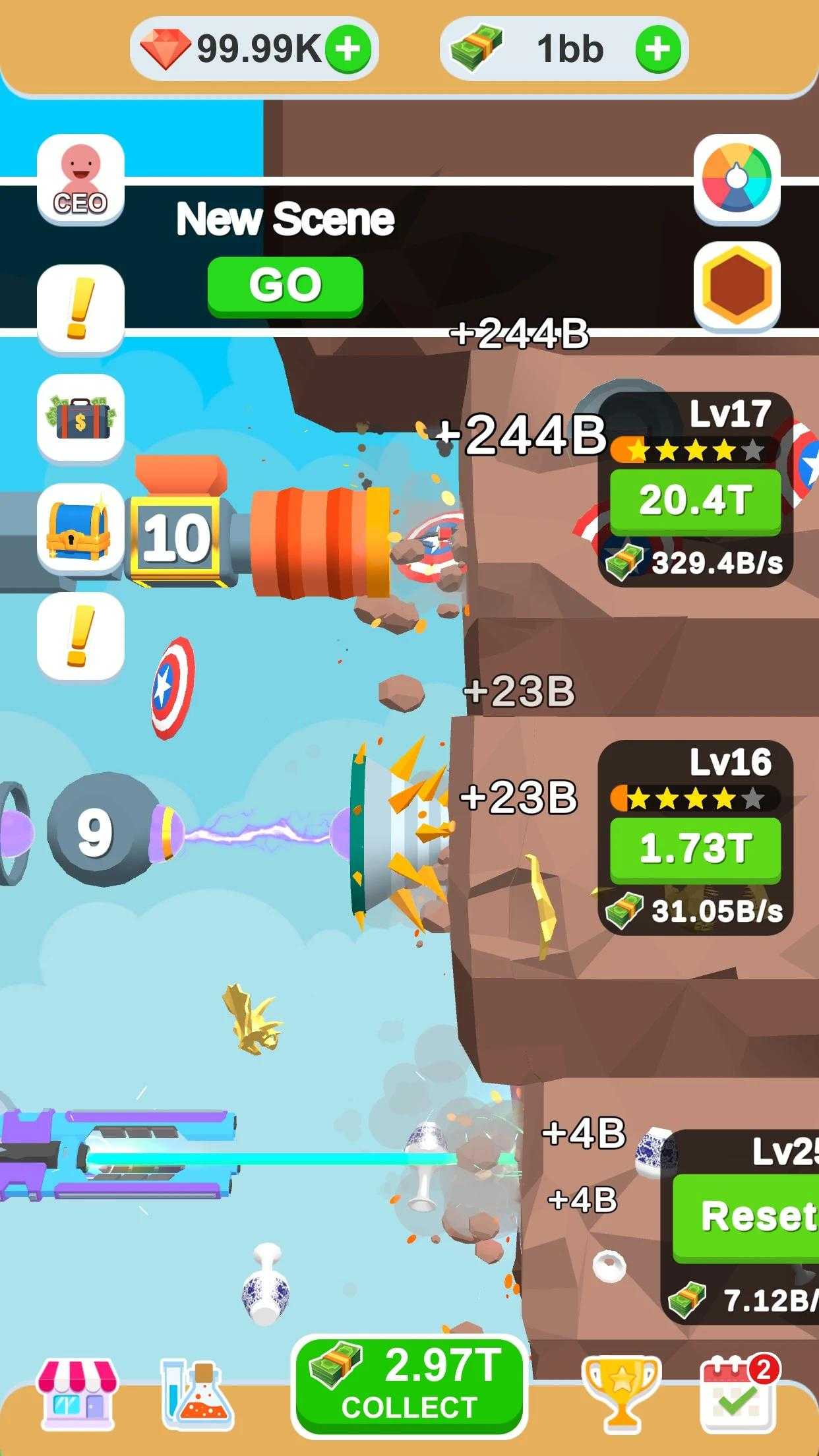This screenshot has width=819, height=1456.
Task: Upgrade the Lv17 machine for 20.4T
Action: tap(695, 501)
